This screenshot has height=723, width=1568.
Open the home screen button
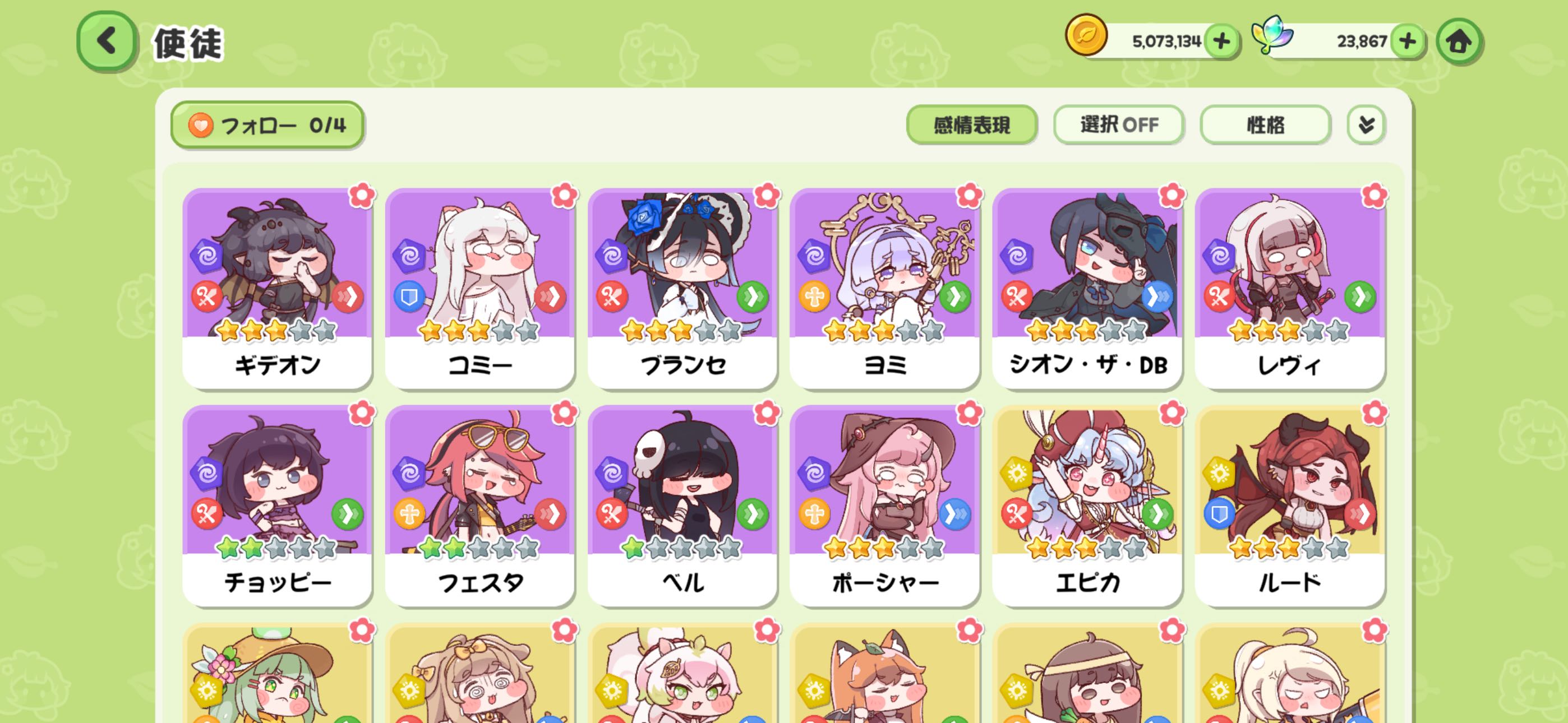1459,41
